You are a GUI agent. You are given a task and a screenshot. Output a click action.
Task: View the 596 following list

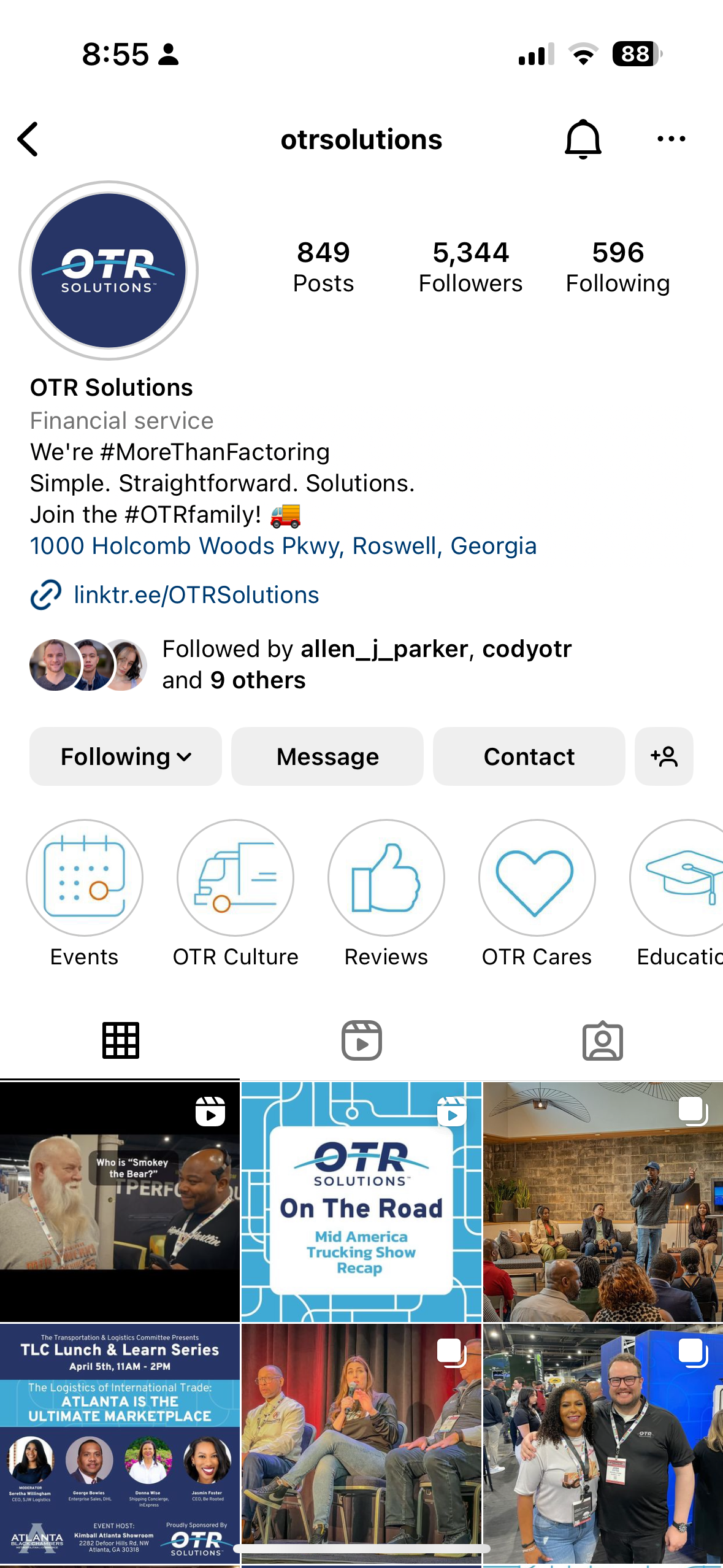point(618,267)
